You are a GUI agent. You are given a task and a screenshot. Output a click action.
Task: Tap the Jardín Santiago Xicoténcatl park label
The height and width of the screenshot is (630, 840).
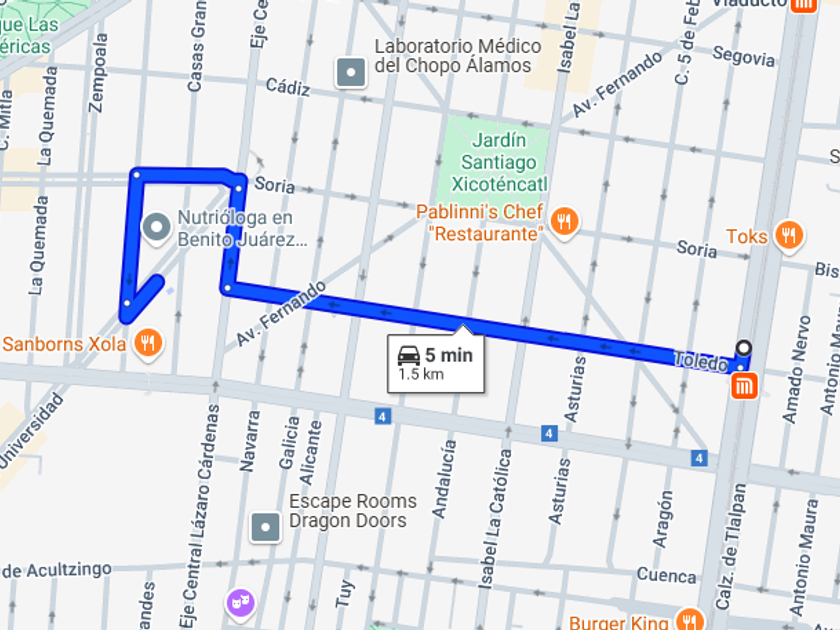tap(499, 161)
